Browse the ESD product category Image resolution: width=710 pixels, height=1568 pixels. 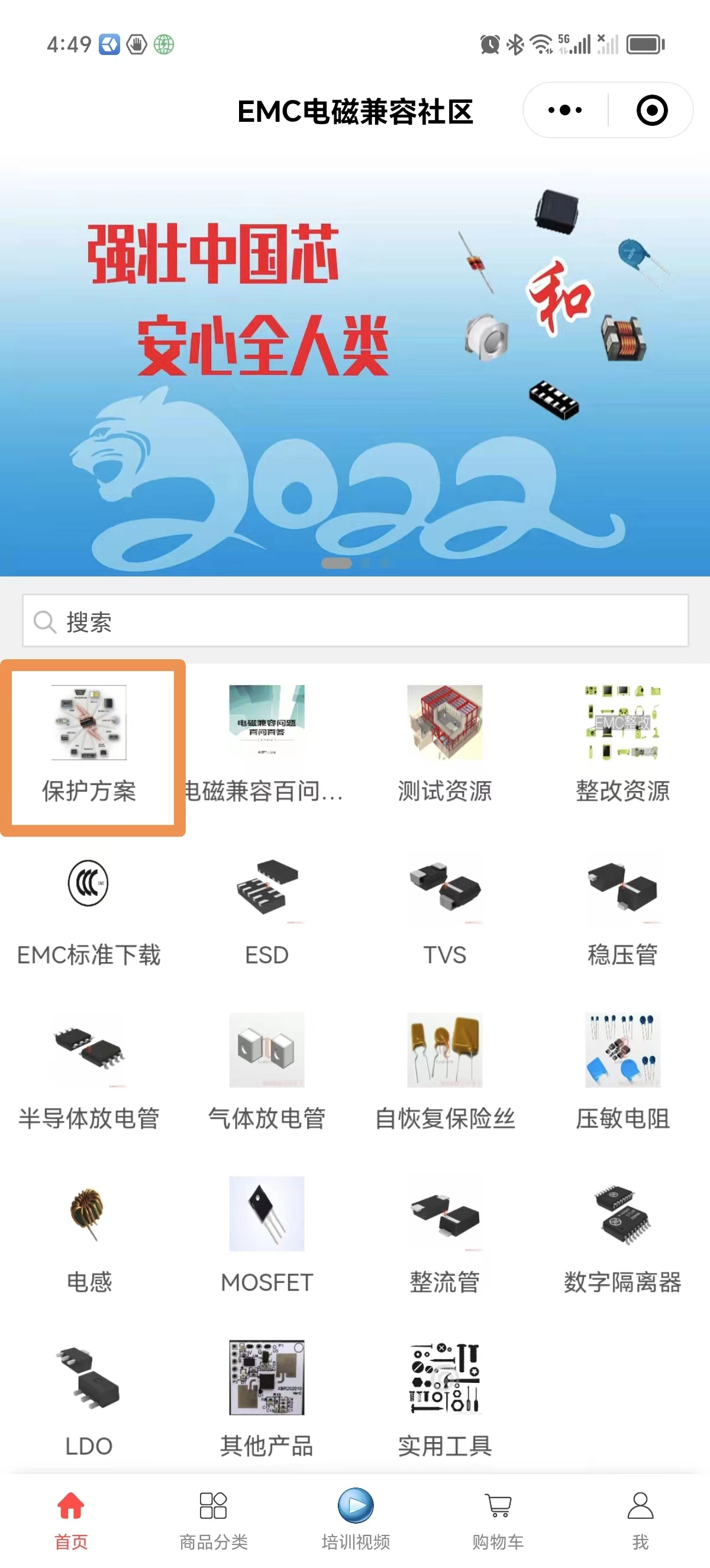[x=266, y=910]
